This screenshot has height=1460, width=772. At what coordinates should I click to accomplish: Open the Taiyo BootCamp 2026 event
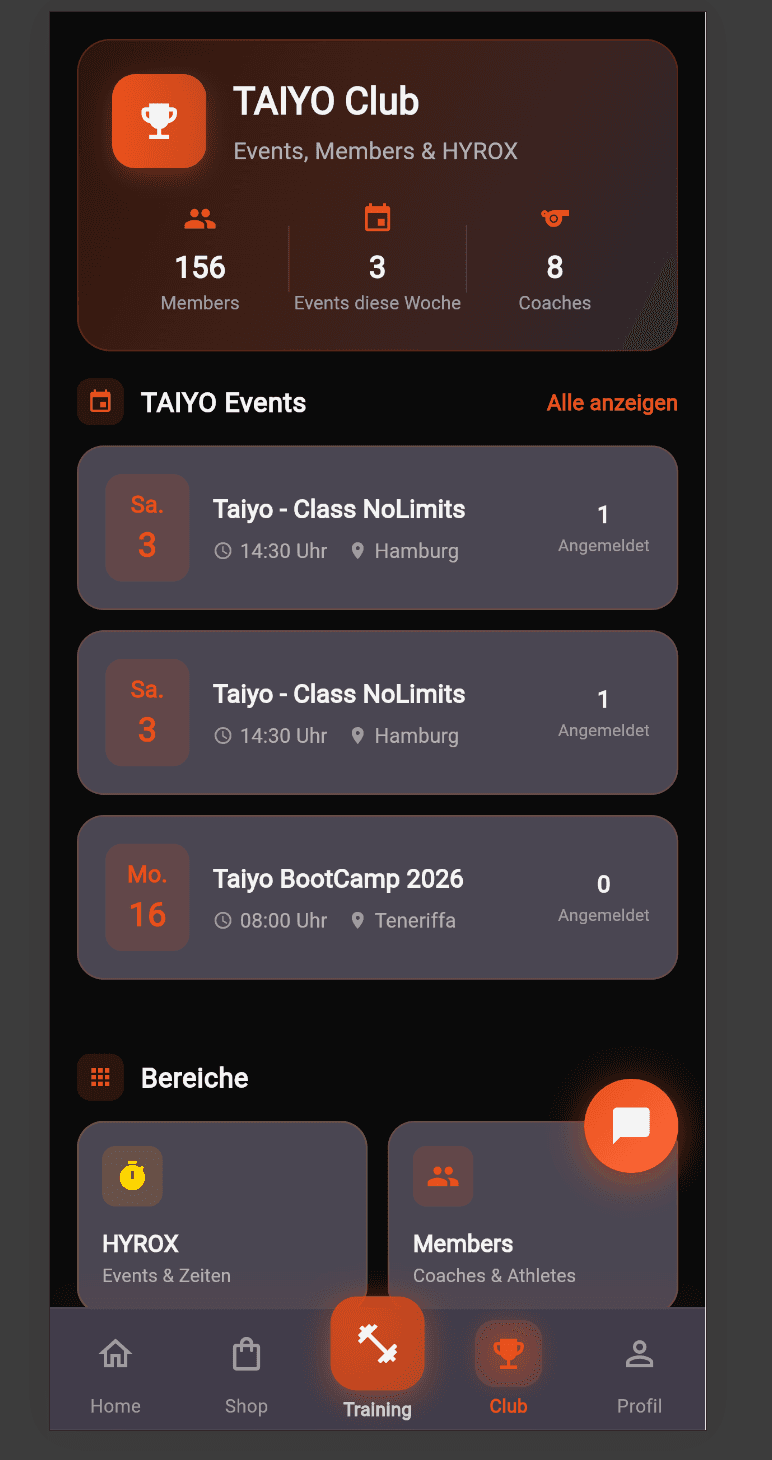pos(377,897)
